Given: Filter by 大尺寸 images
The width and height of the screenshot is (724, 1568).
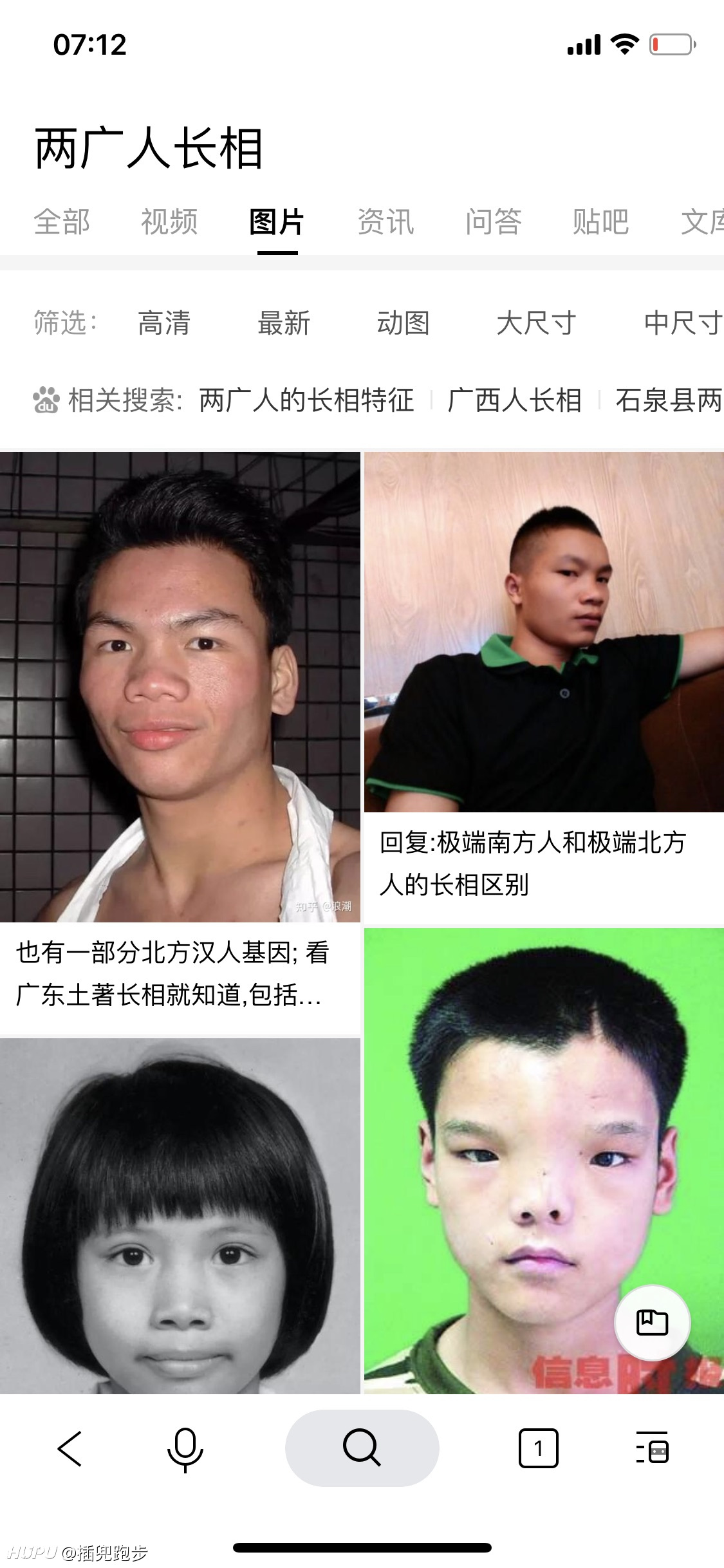Looking at the screenshot, I should click(537, 323).
